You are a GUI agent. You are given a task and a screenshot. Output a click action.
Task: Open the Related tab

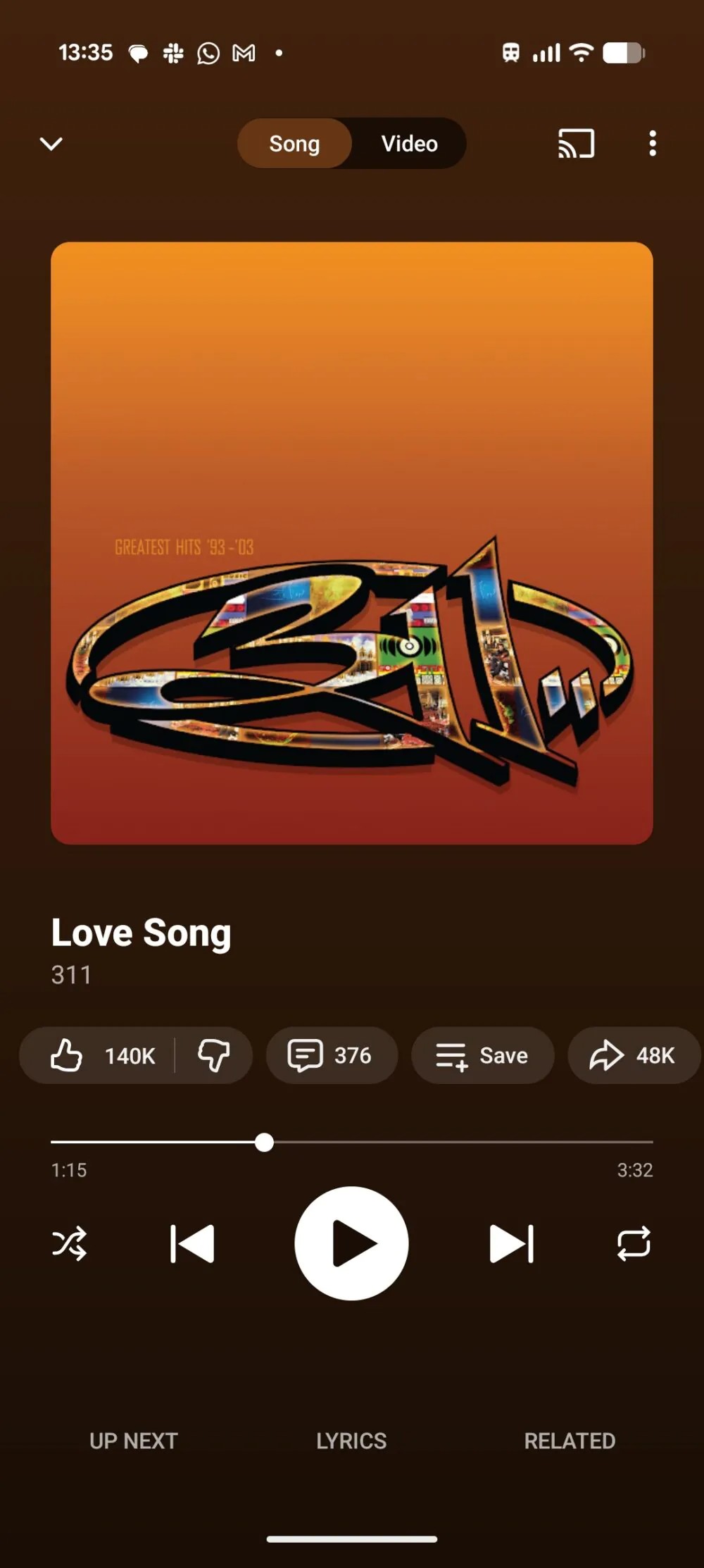pyautogui.click(x=570, y=1441)
